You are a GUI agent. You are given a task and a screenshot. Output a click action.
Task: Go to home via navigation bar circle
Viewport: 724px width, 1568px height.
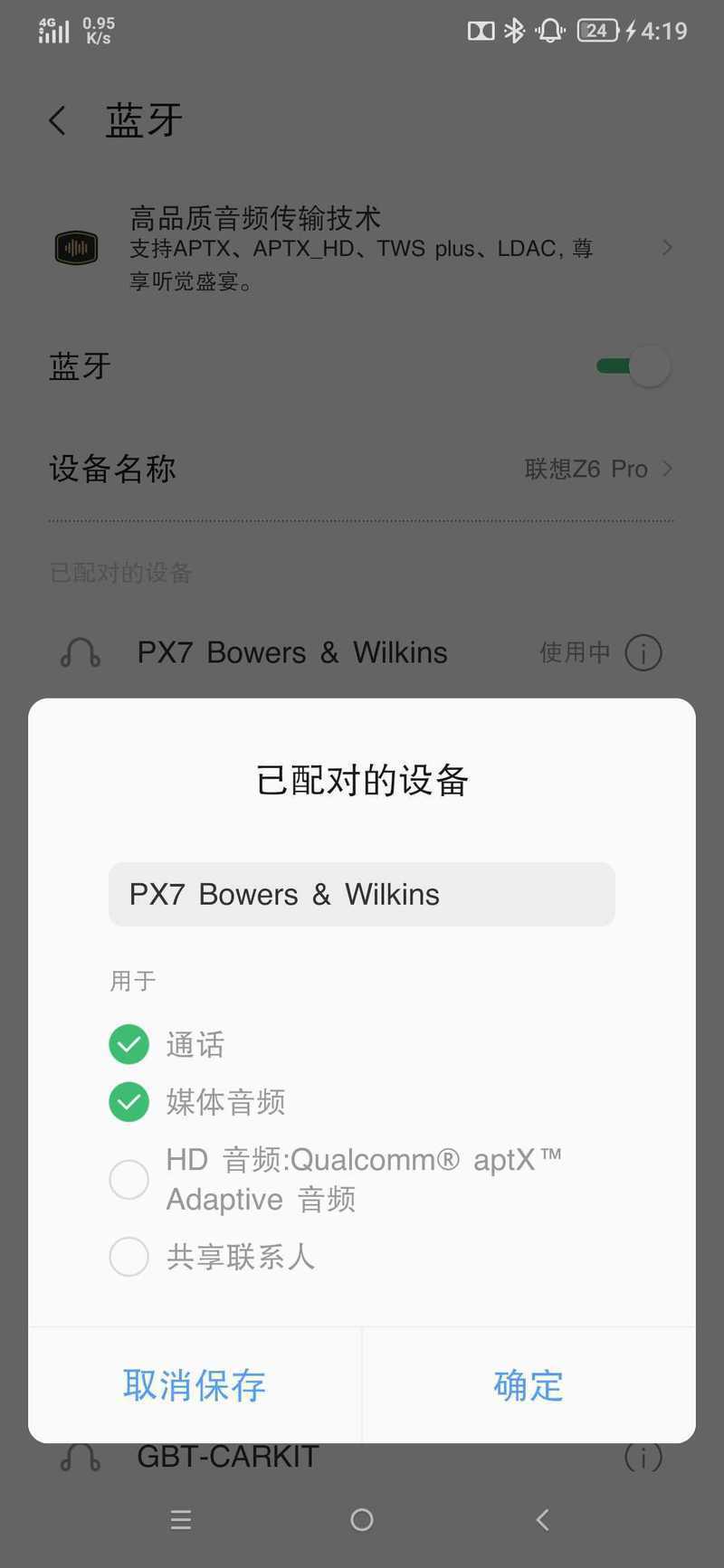362,1520
